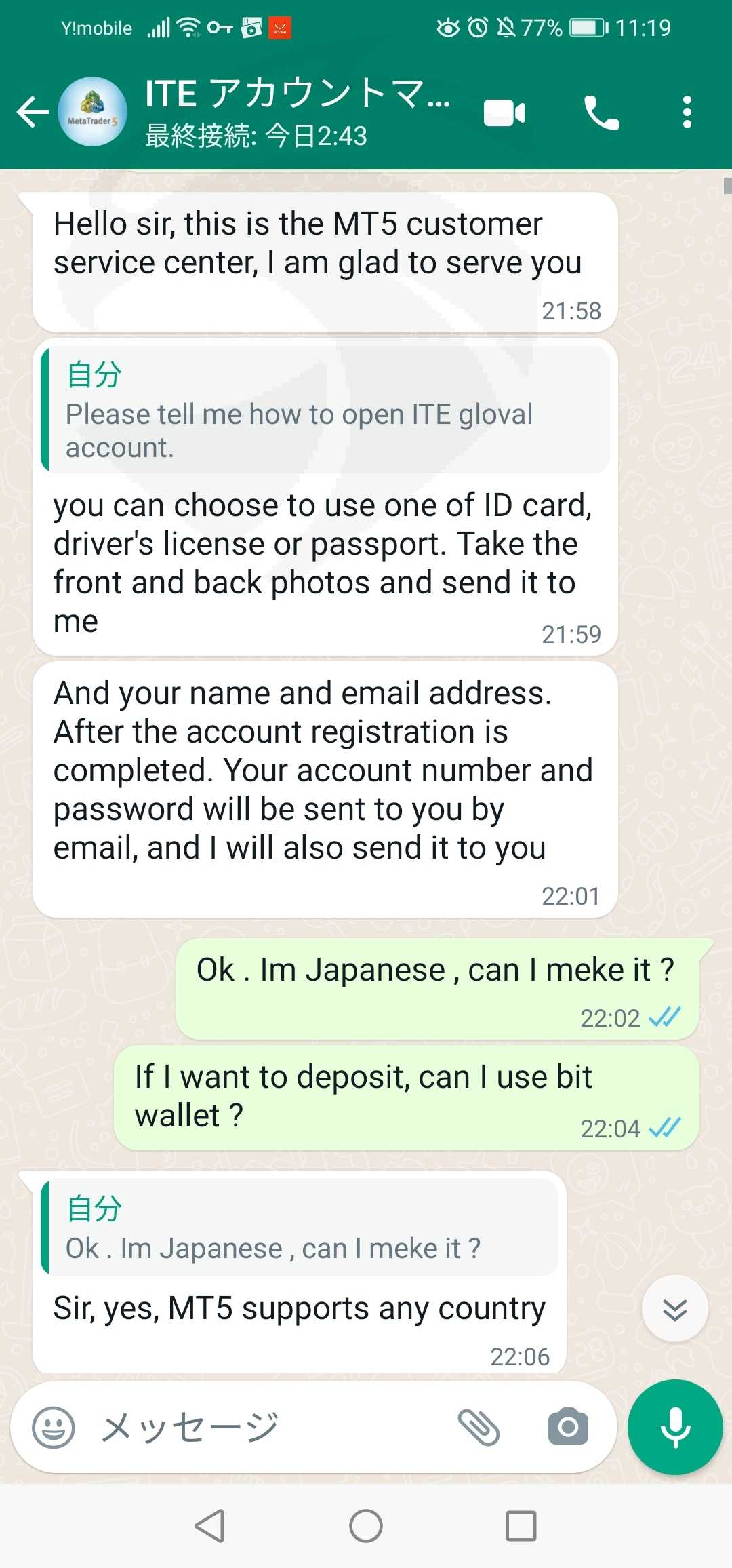The width and height of the screenshot is (732, 1568).
Task: Open the three-dot overflow menu
Action: pos(687,113)
